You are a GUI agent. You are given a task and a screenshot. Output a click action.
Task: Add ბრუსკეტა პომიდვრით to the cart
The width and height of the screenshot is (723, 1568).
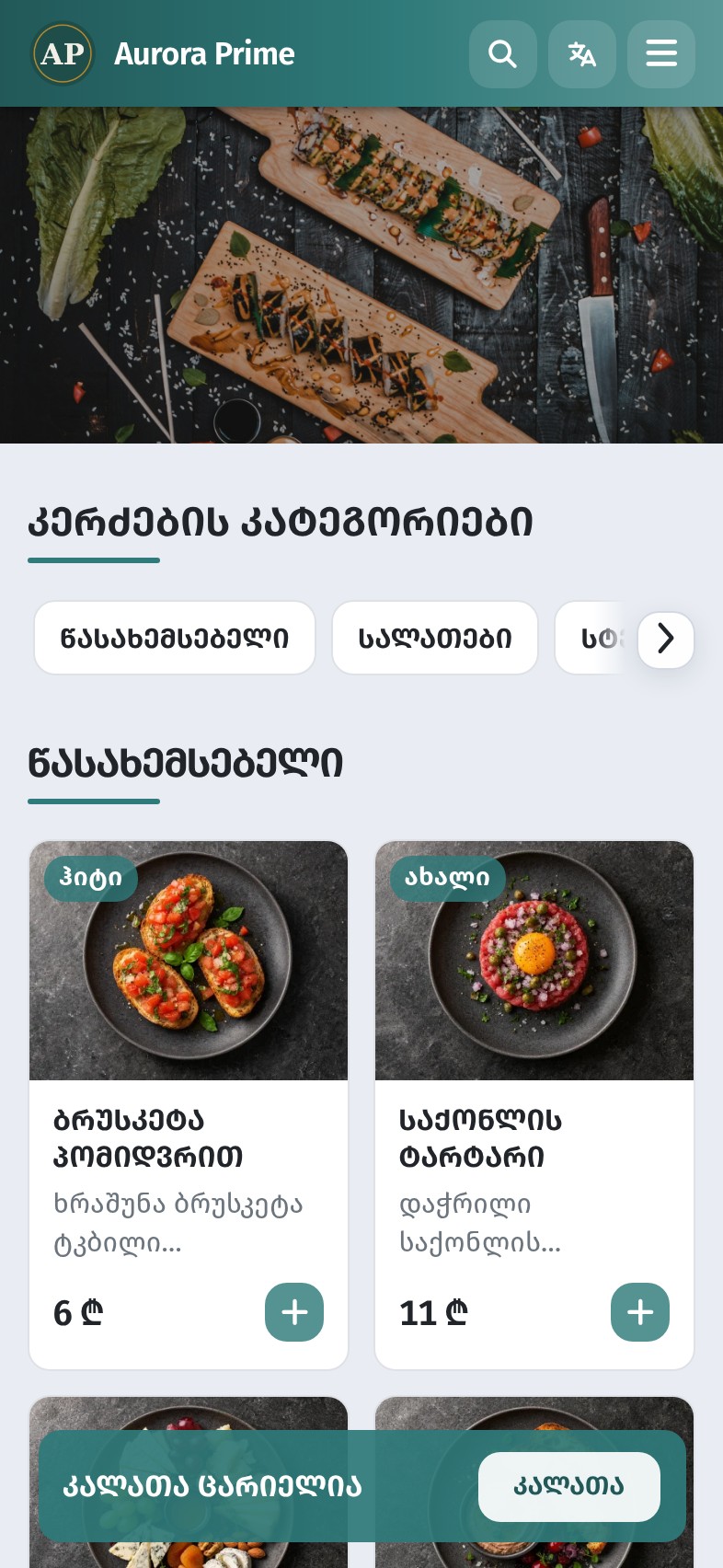tap(294, 1312)
